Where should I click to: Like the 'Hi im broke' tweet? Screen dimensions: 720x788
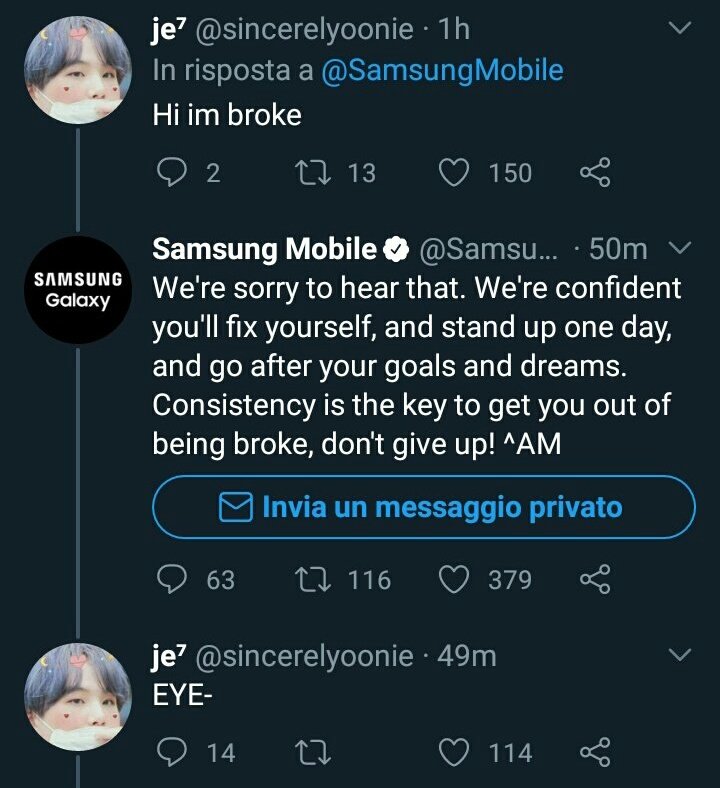[x=456, y=173]
